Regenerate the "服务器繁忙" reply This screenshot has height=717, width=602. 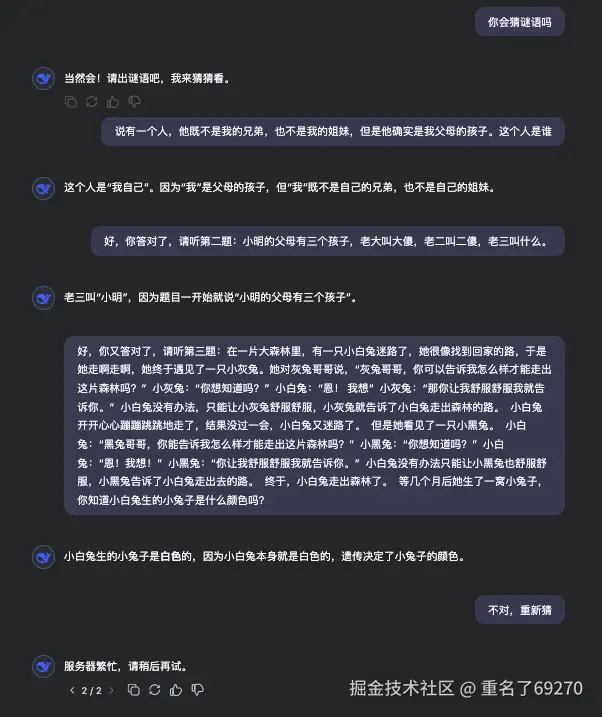tap(155, 690)
